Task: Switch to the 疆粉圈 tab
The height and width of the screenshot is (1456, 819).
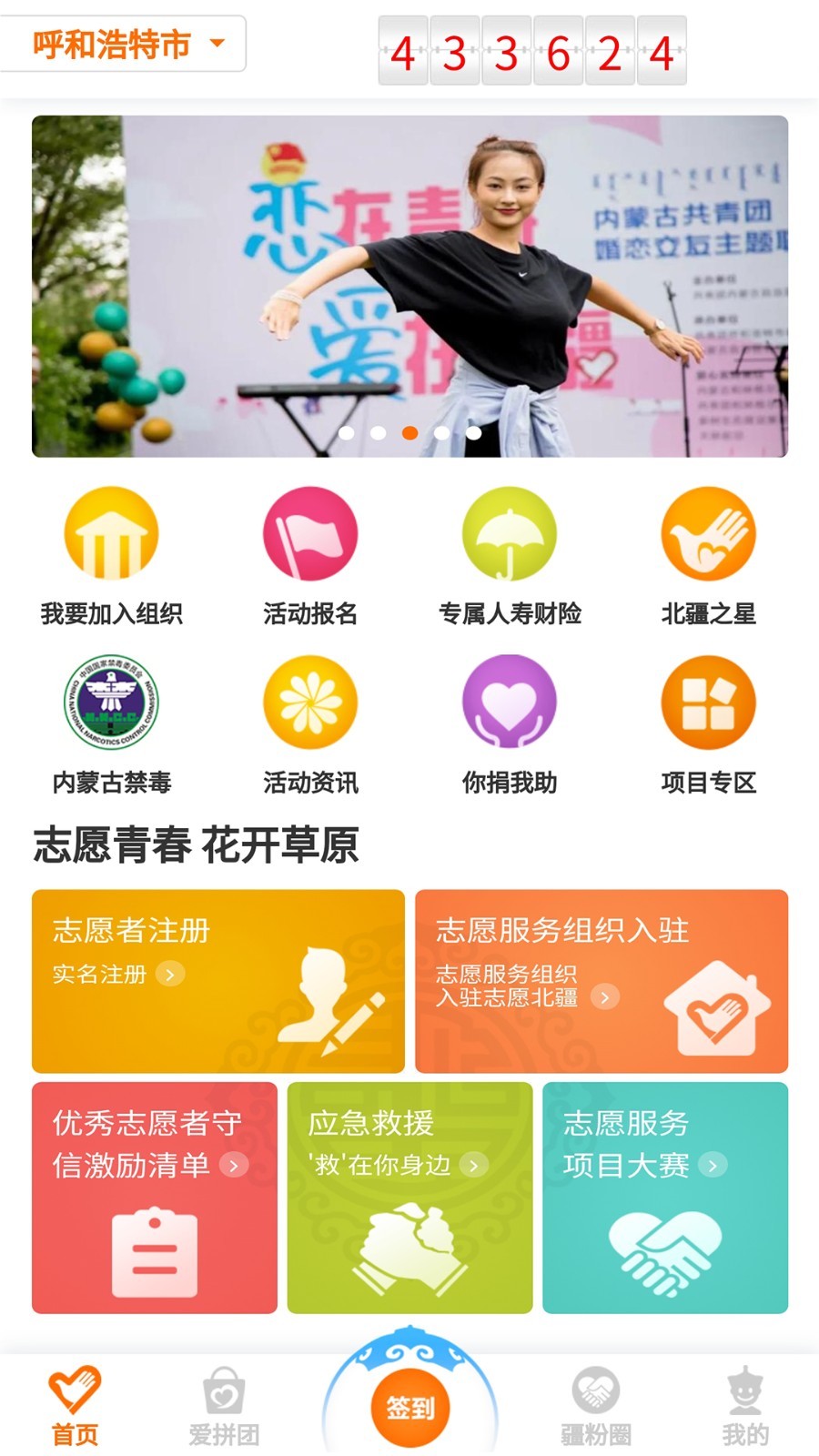Action: [x=596, y=1406]
